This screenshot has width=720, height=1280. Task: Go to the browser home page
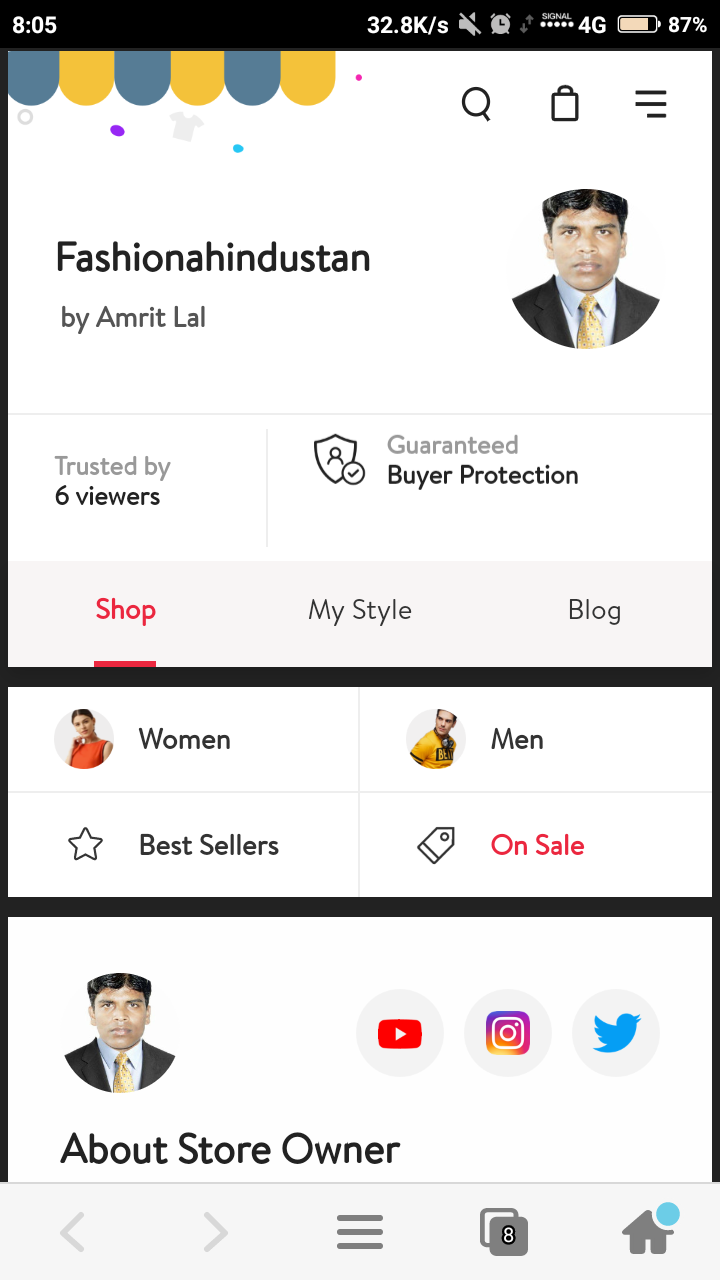[x=648, y=1233]
